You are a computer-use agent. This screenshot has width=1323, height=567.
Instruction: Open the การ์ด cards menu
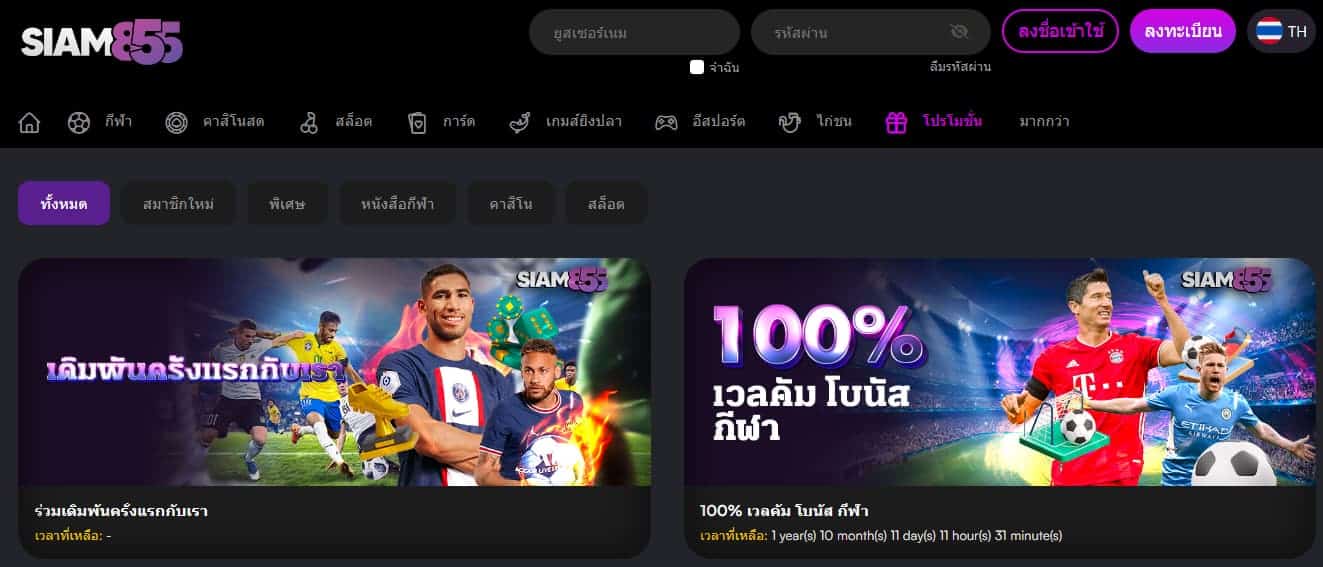pyautogui.click(x=441, y=122)
